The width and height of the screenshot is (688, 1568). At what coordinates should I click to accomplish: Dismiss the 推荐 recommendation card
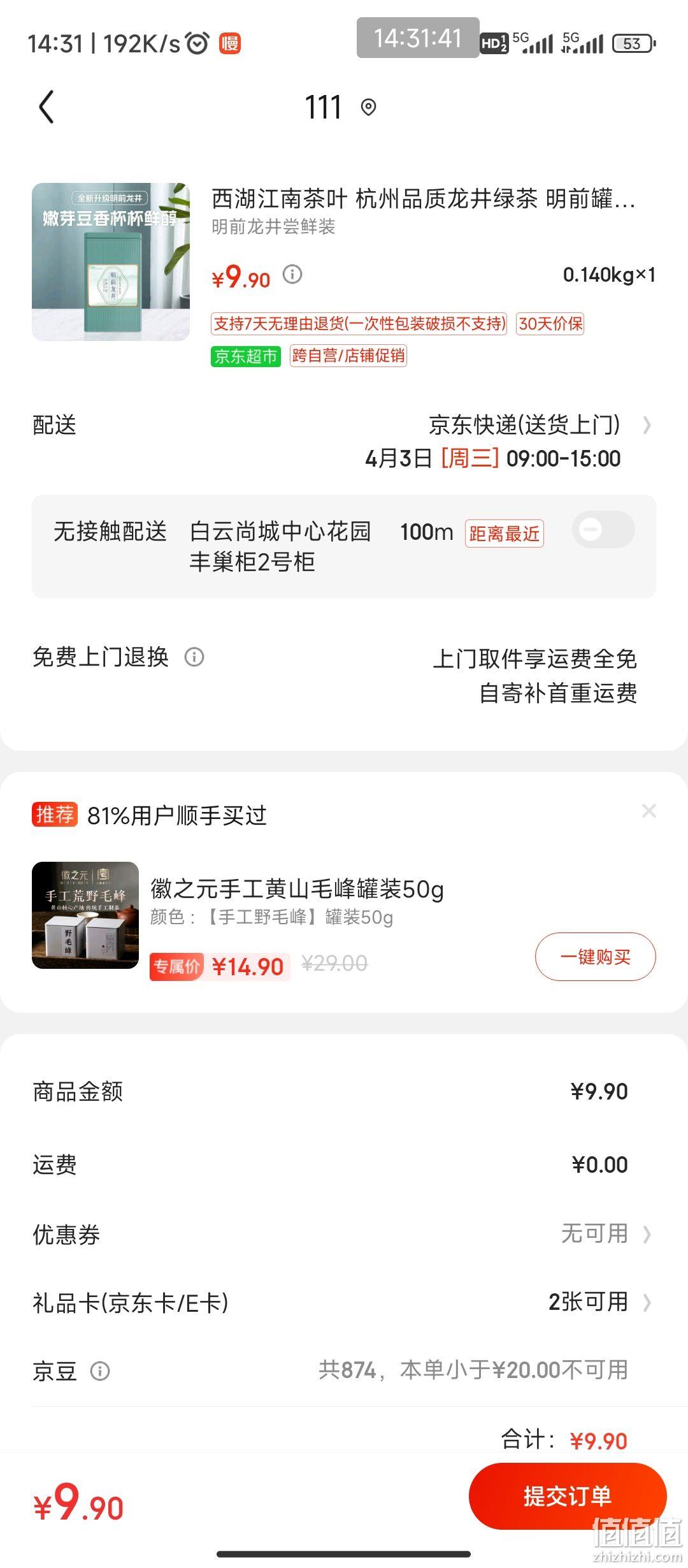coord(649,811)
